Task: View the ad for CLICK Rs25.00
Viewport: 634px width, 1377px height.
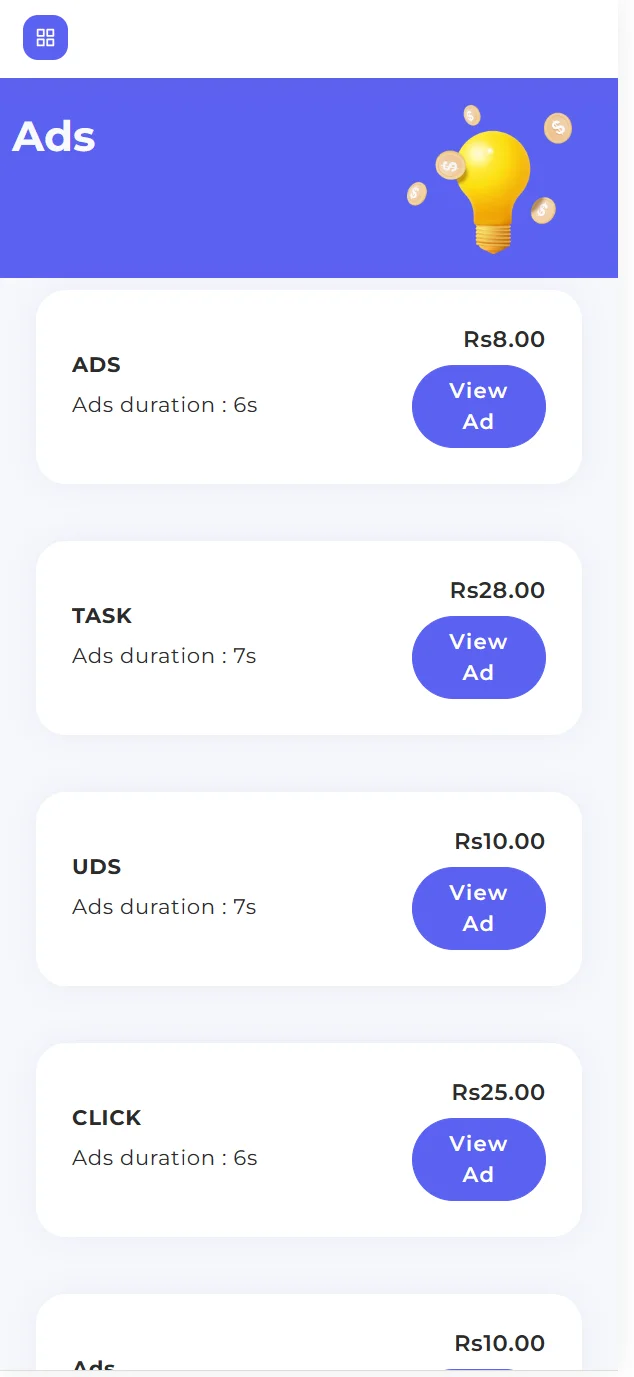Action: click(479, 1159)
